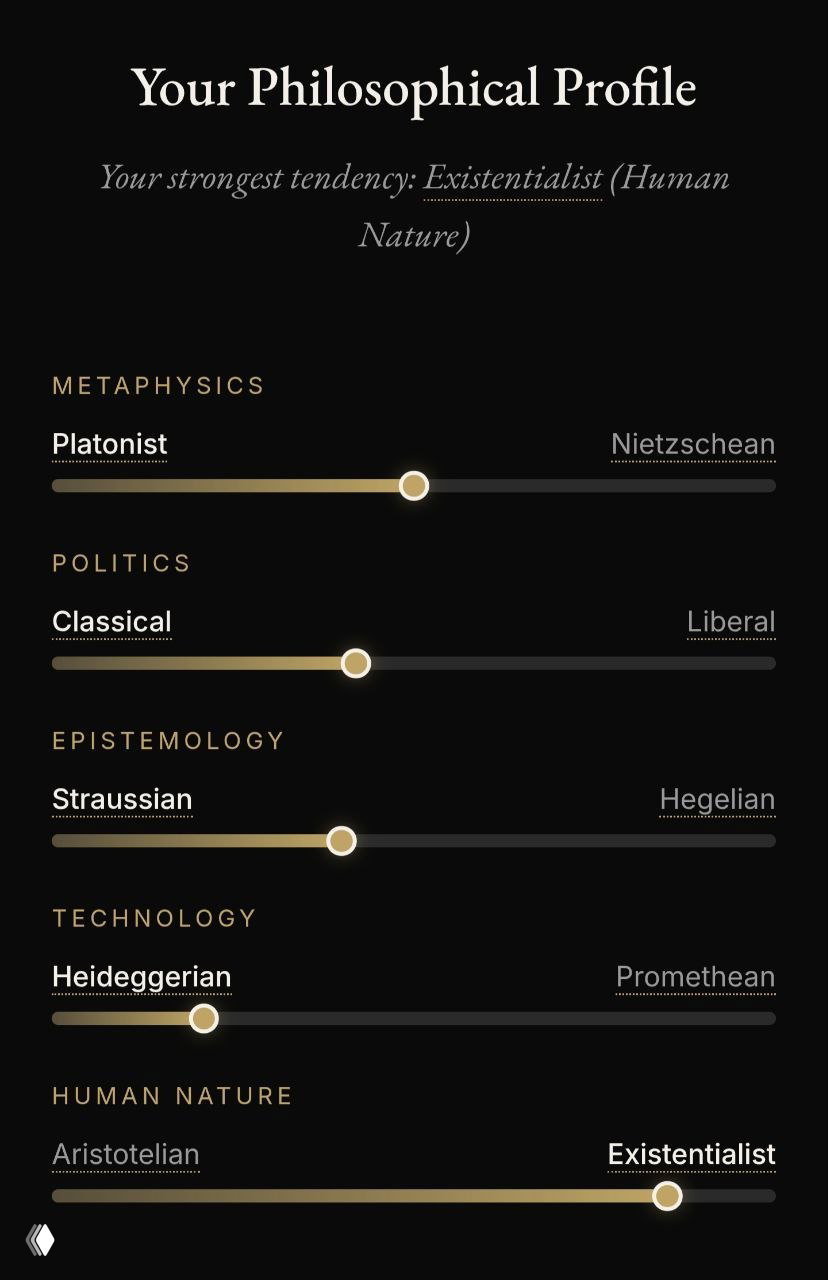
Task: Open the Classical term under Politics
Action: coord(112,622)
